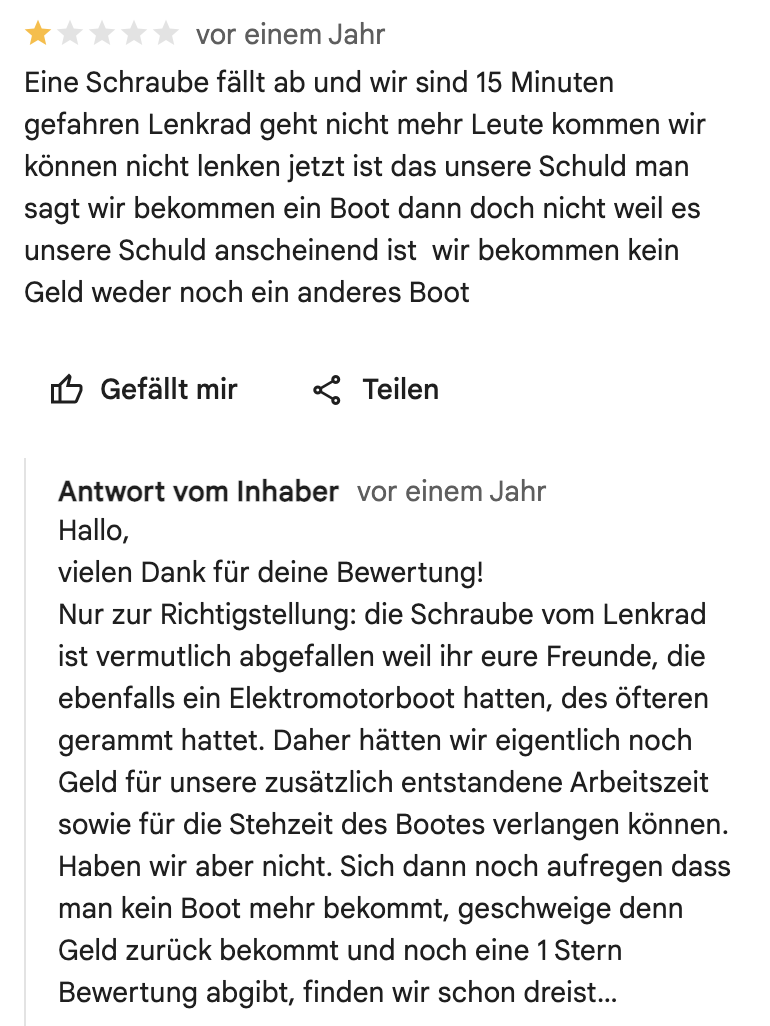The height and width of the screenshot is (1026, 770).
Task: Like the review with Gefällt mir
Action: pyautogui.click(x=143, y=389)
